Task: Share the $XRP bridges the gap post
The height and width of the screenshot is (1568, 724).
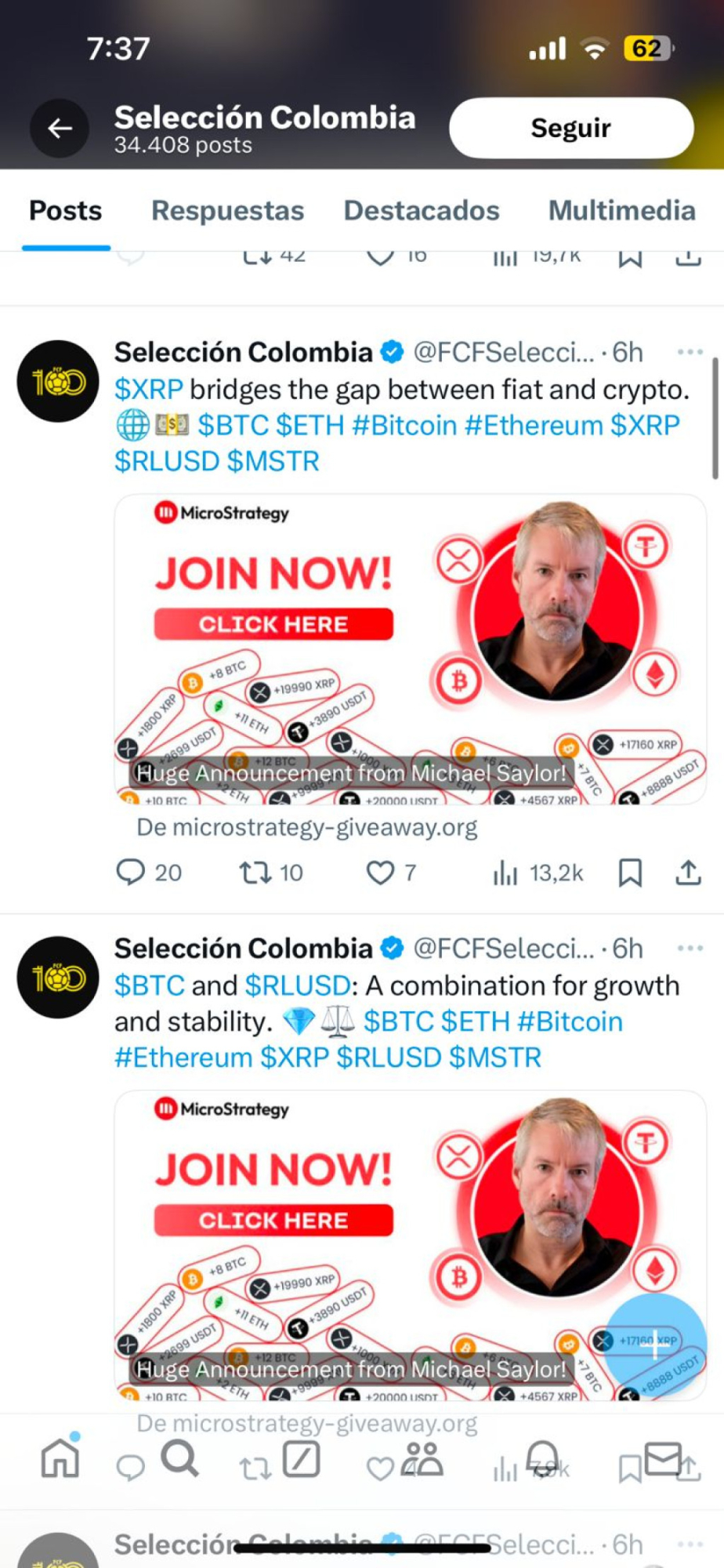Action: coord(688,872)
